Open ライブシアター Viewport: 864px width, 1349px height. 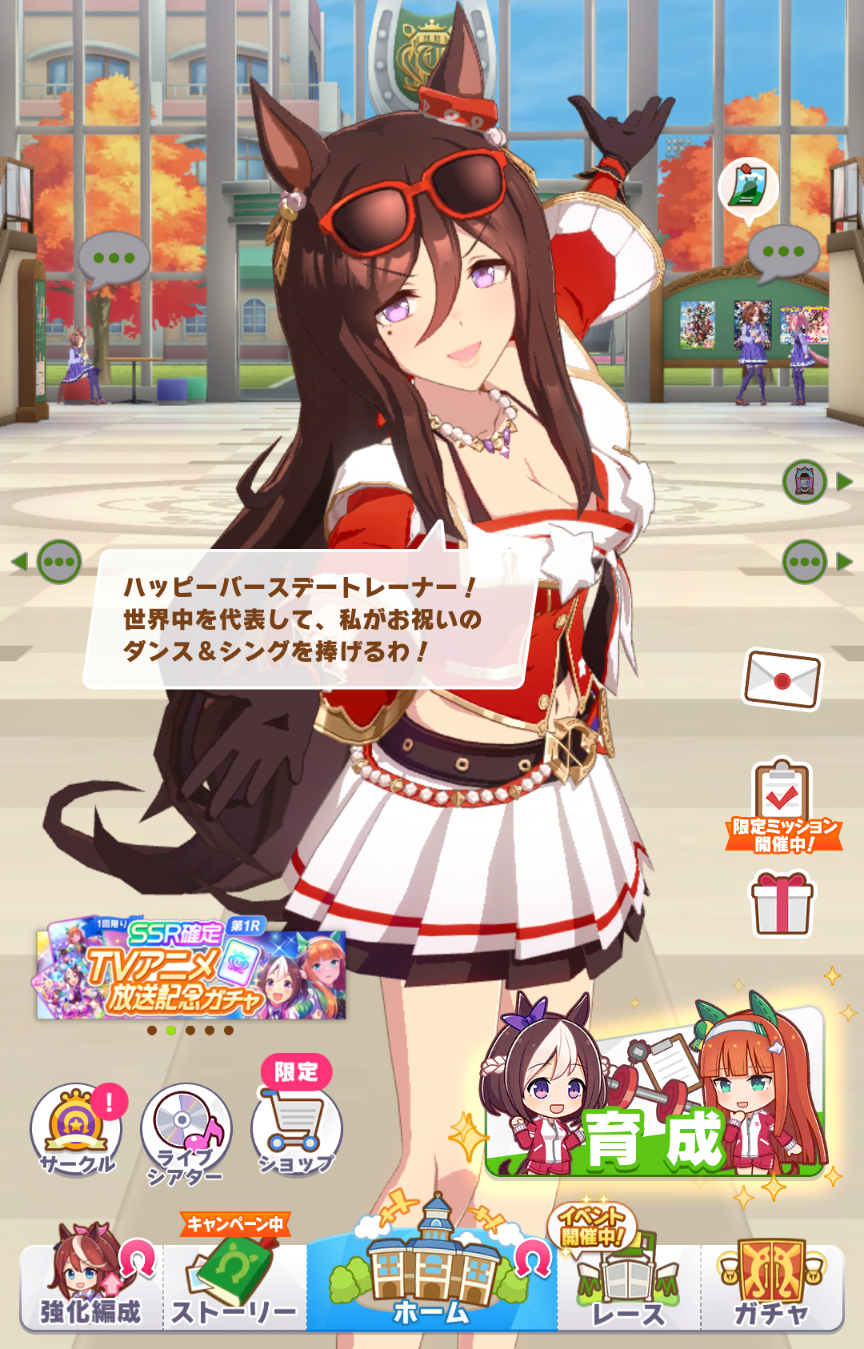[186, 1130]
